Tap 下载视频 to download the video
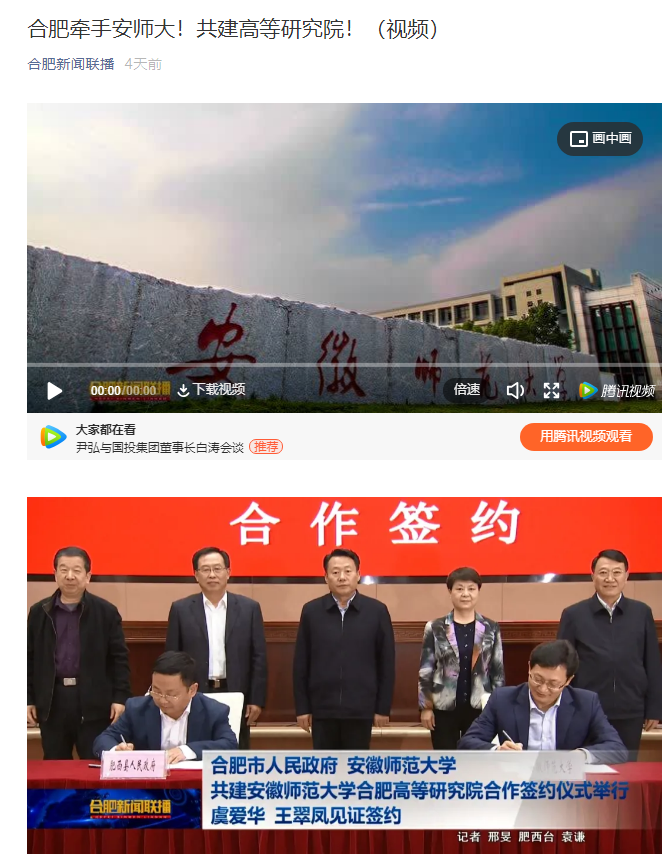The image size is (671, 867). tap(211, 390)
